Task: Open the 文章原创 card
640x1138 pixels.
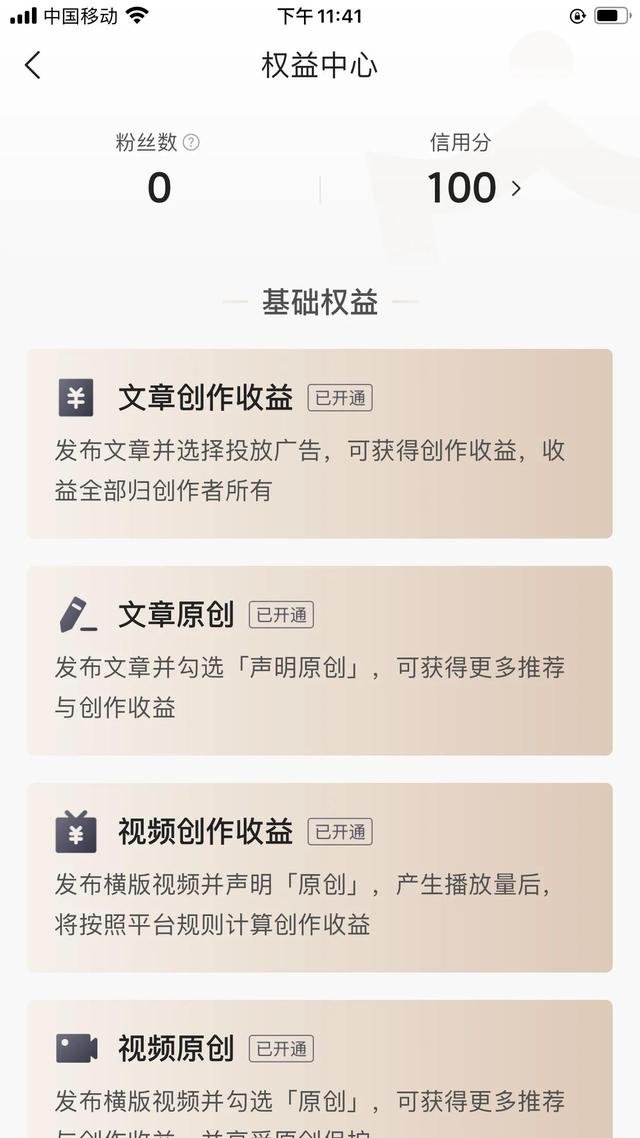Action: (319, 660)
